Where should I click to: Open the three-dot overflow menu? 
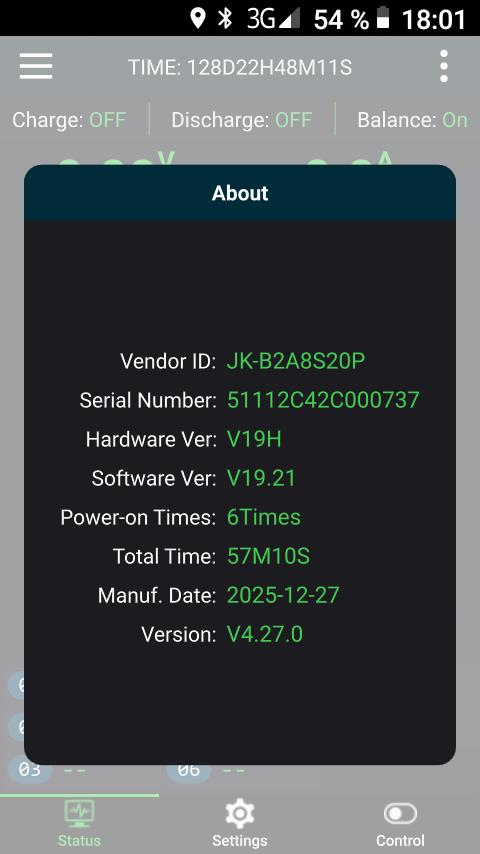(444, 66)
